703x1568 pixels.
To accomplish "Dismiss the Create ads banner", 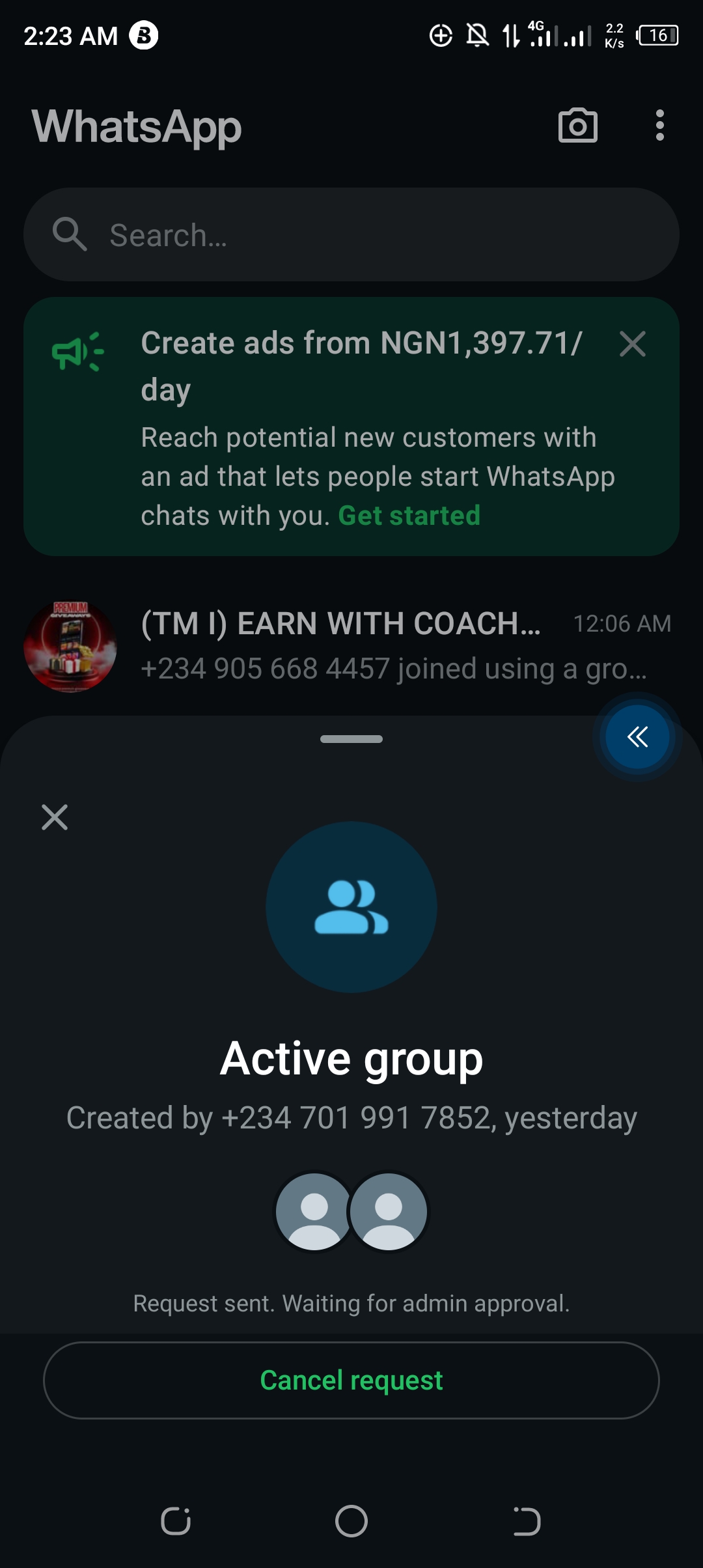I will click(x=633, y=344).
